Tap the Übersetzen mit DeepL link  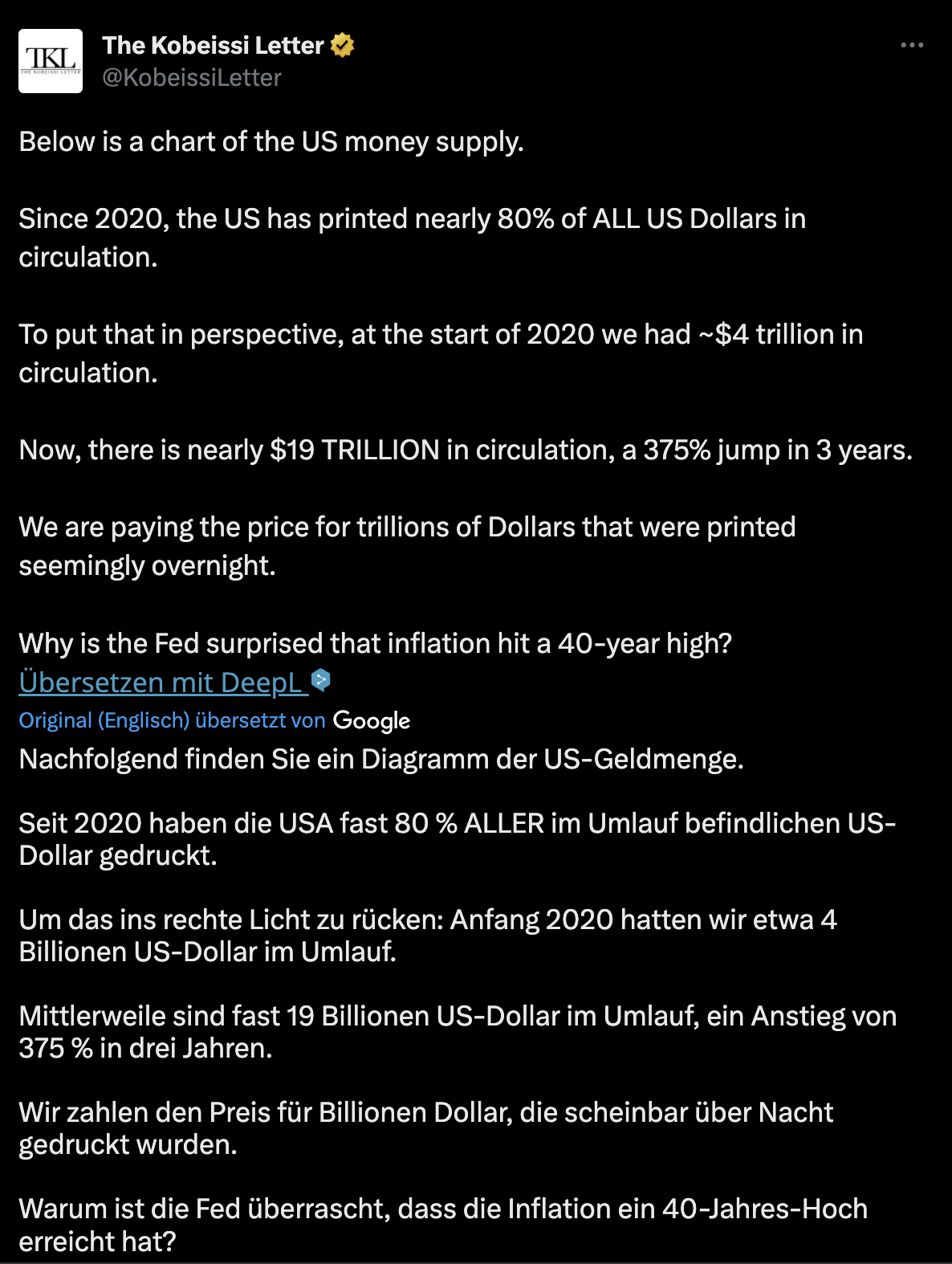point(163,682)
